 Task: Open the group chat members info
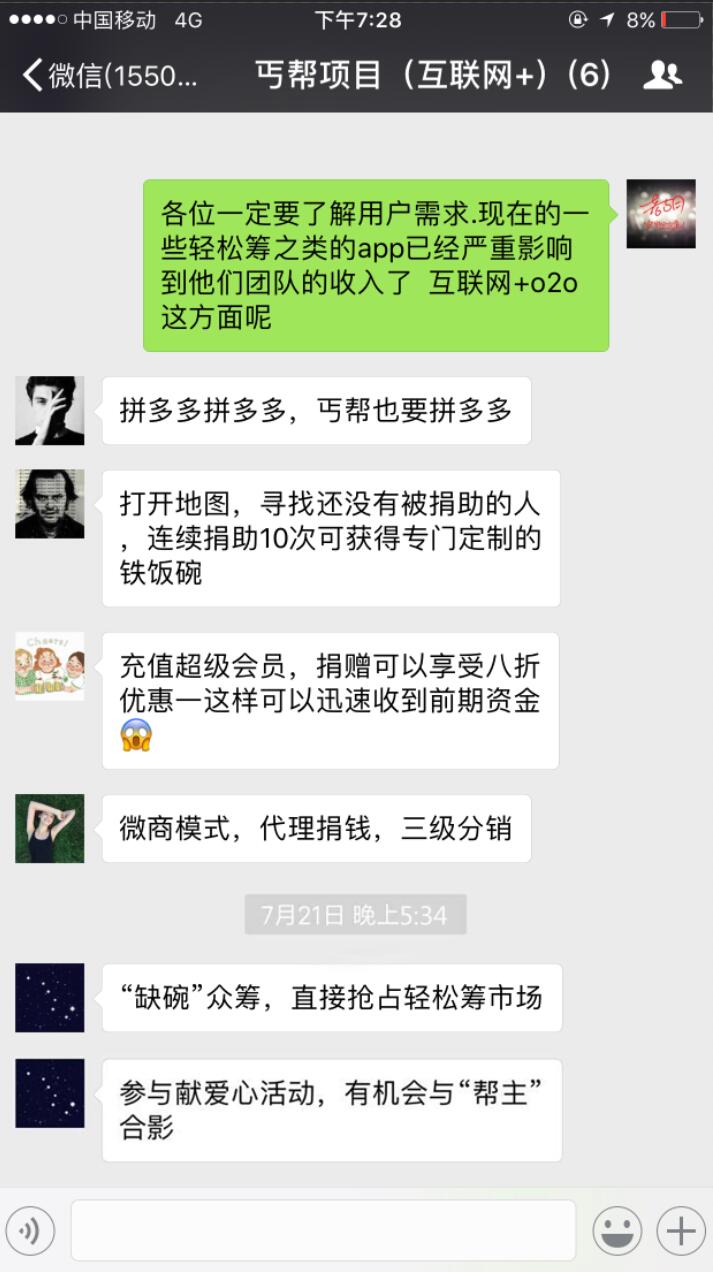pyautogui.click(x=662, y=75)
